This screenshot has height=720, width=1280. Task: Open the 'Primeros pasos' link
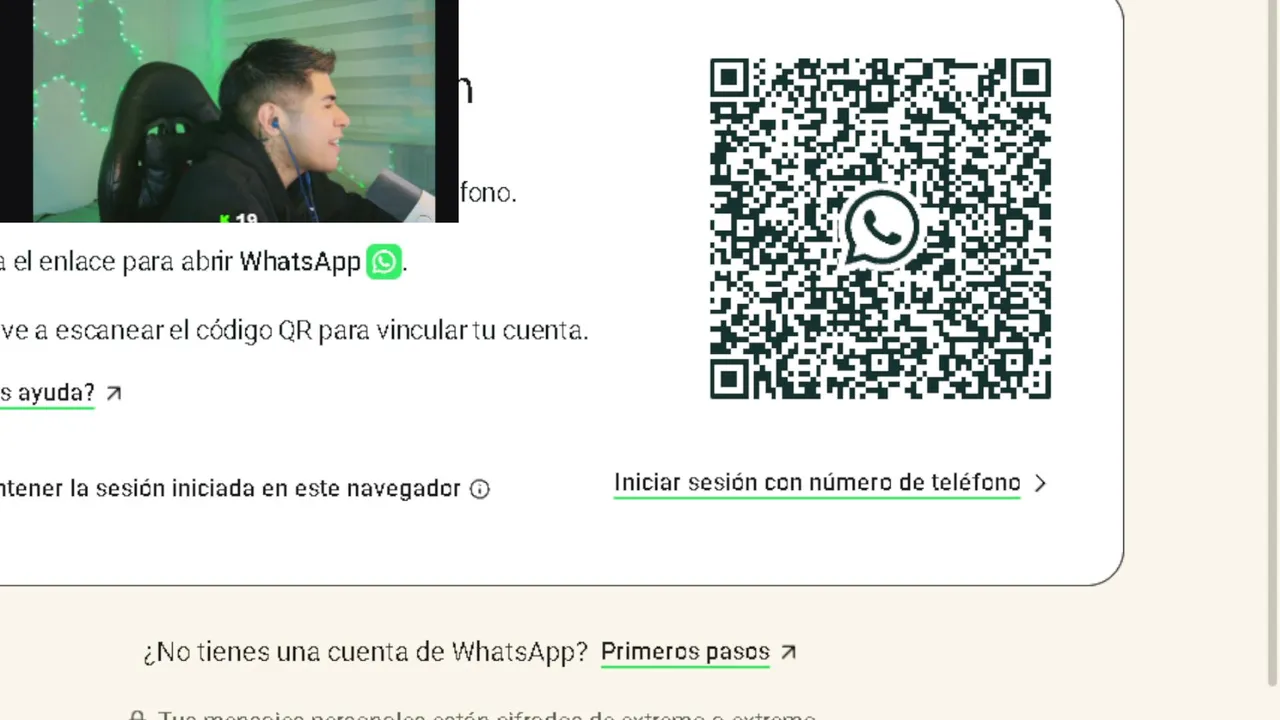(698, 652)
